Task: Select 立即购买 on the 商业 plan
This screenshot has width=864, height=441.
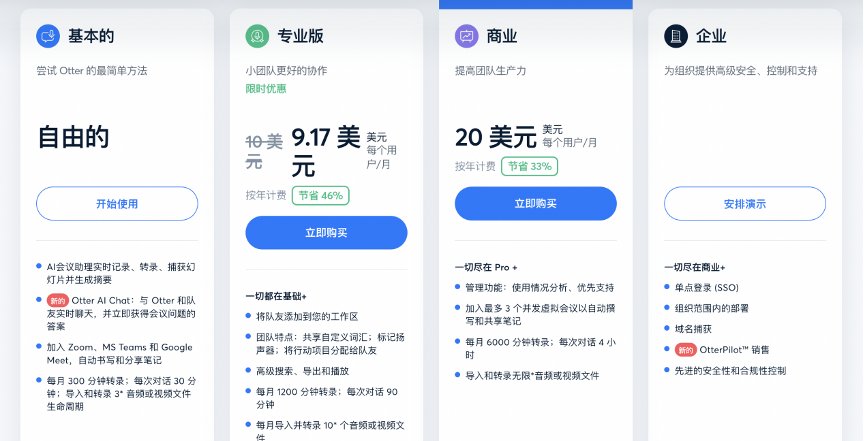Action: click(x=535, y=203)
